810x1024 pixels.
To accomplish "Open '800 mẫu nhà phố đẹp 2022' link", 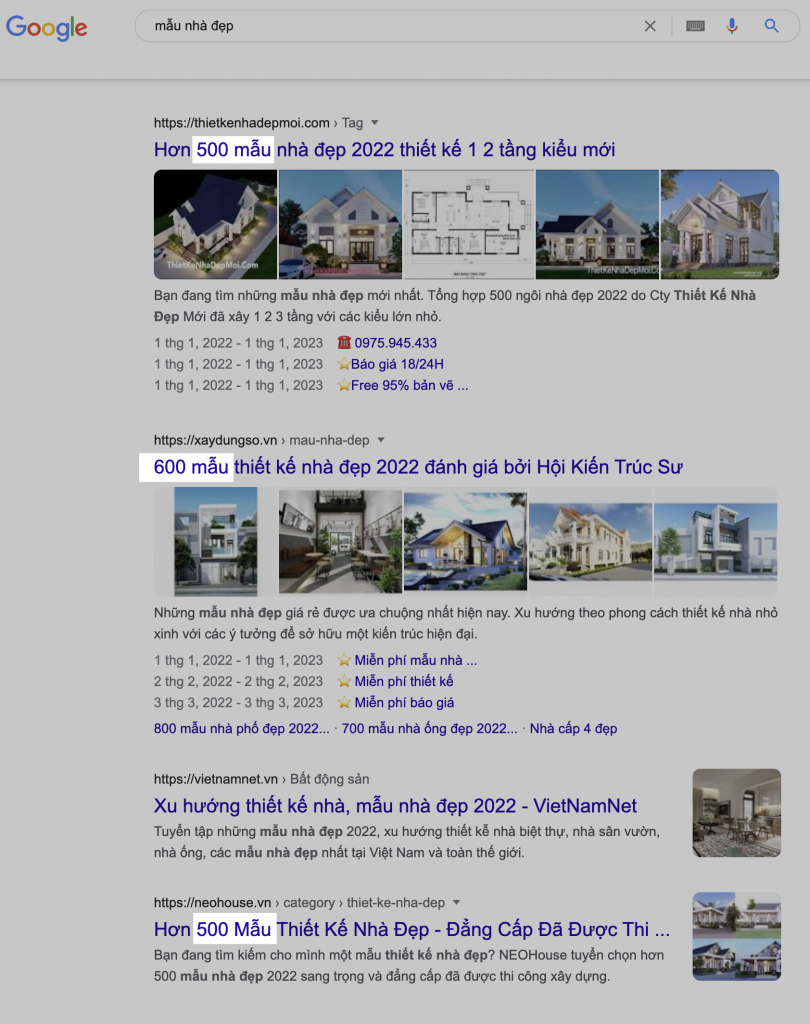I will (x=241, y=729).
